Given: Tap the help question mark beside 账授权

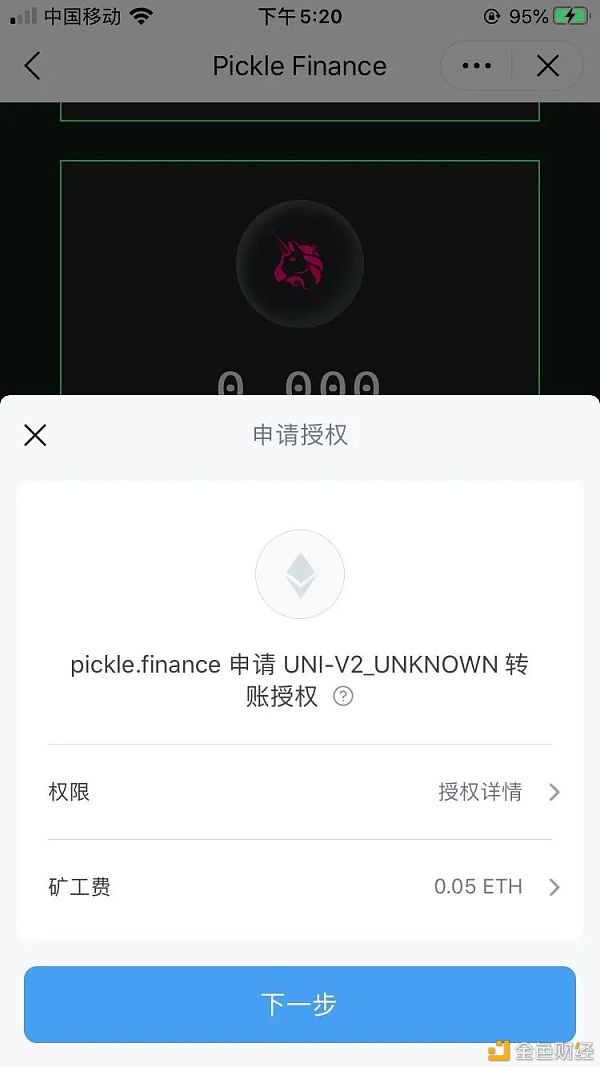Looking at the screenshot, I should 343,696.
